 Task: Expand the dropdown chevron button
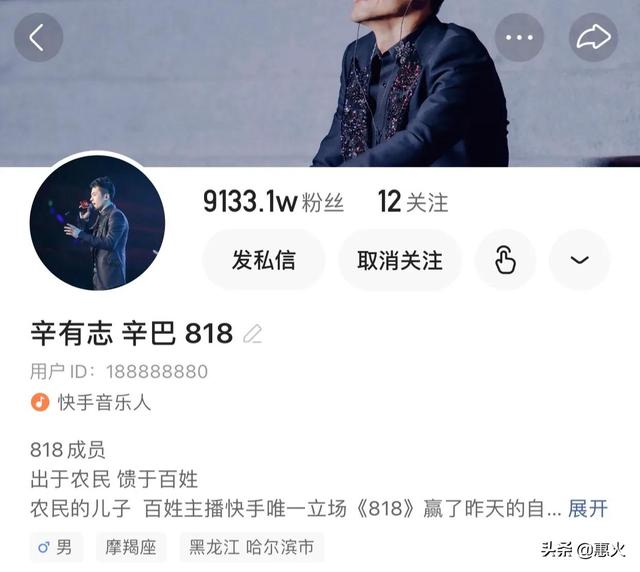point(579,260)
